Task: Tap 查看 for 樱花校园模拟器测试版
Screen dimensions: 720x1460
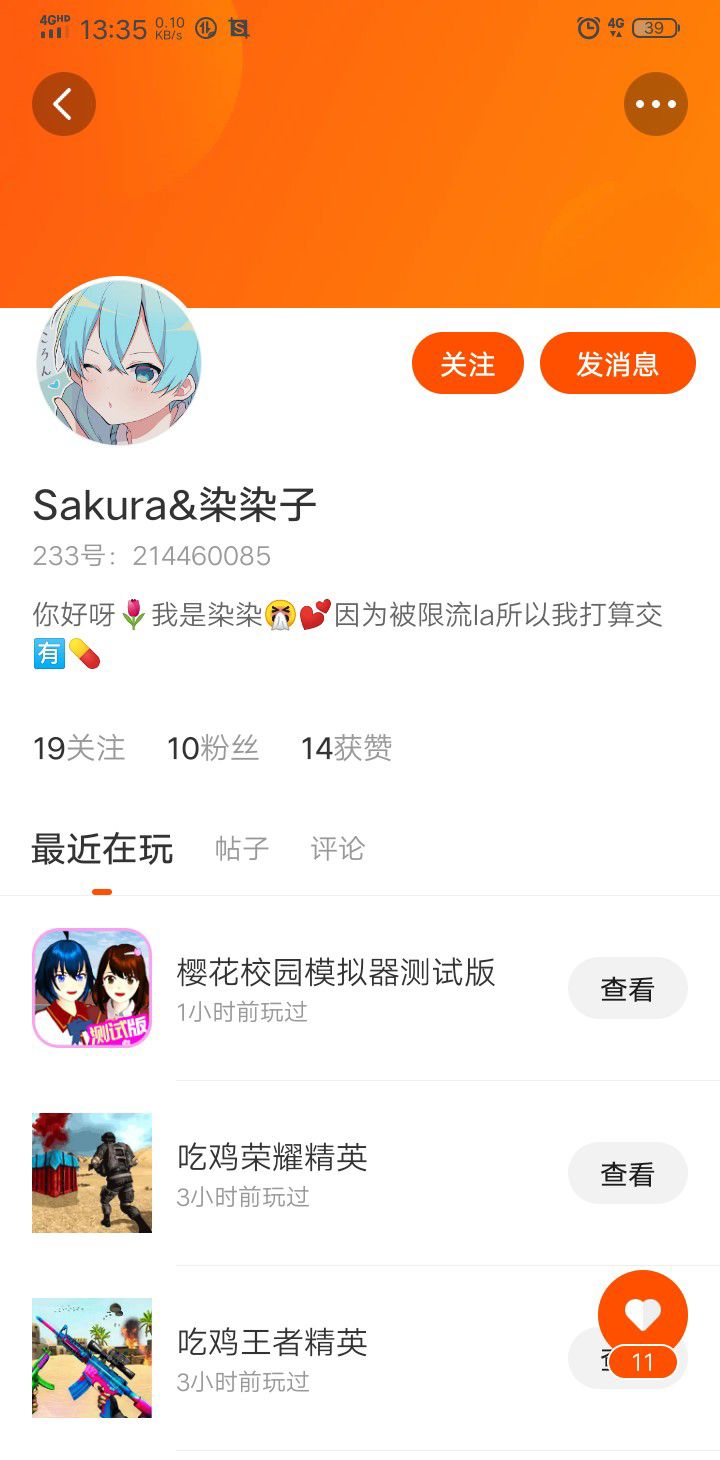Action: 628,989
